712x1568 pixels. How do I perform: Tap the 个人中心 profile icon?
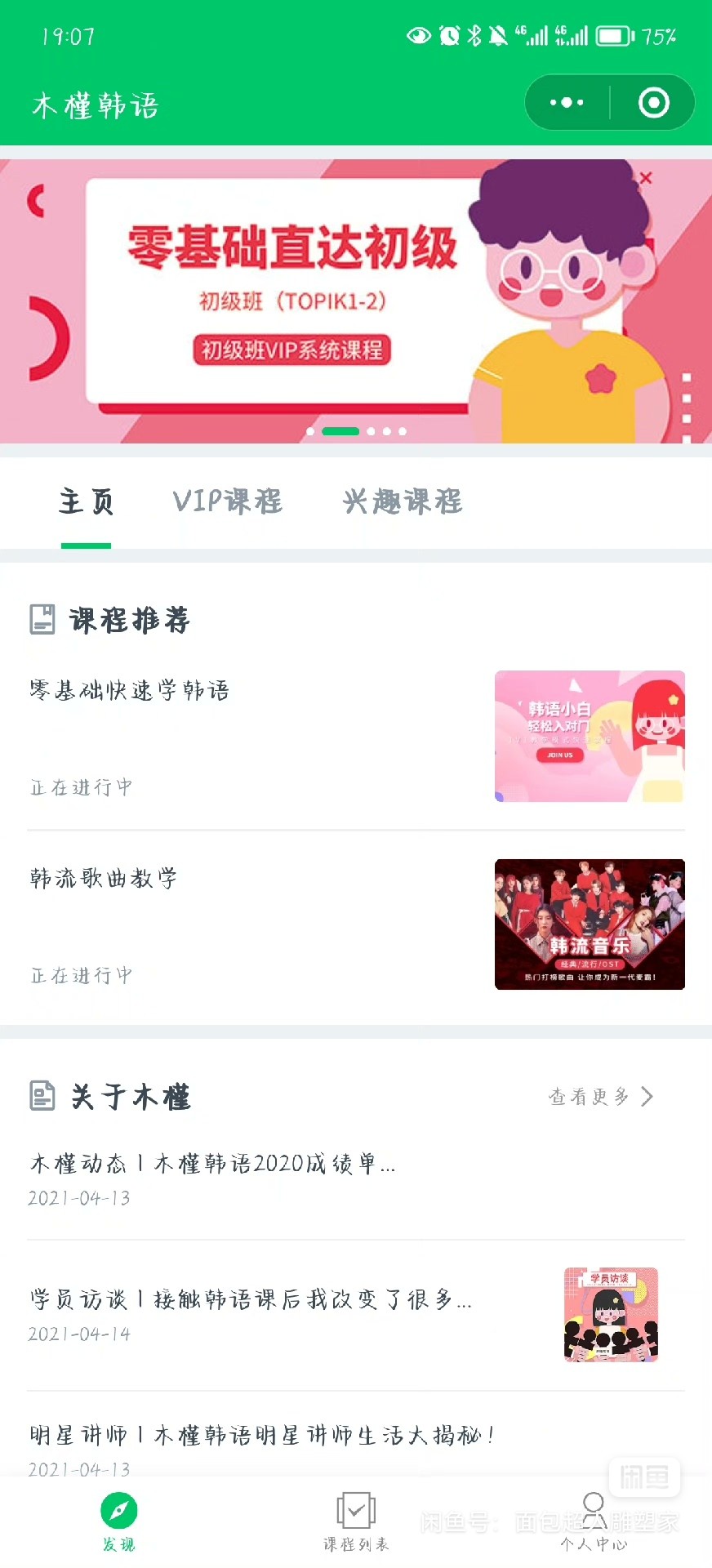[594, 1508]
